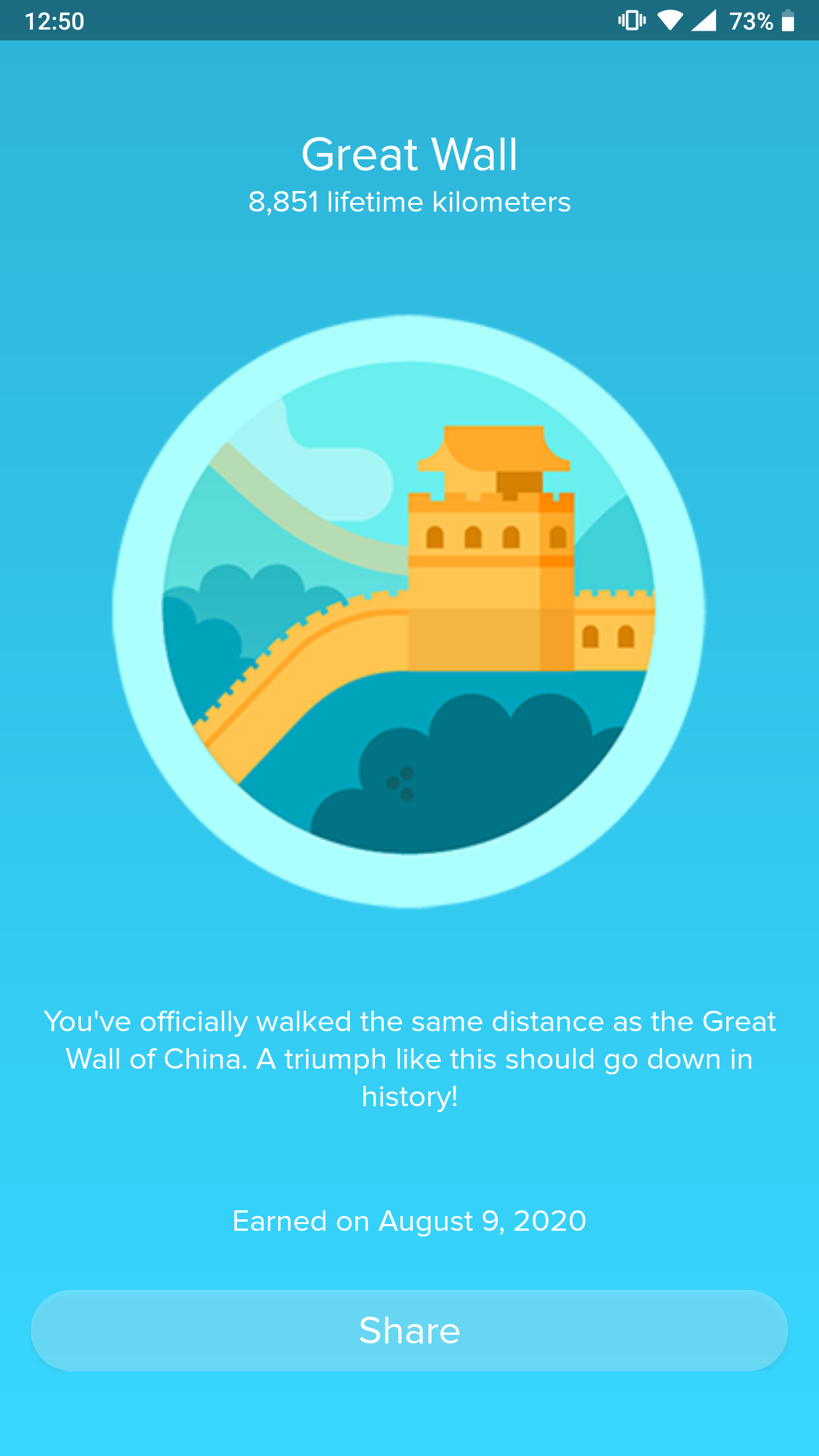
Task: Share the Great Wall badge
Action: [x=409, y=1330]
